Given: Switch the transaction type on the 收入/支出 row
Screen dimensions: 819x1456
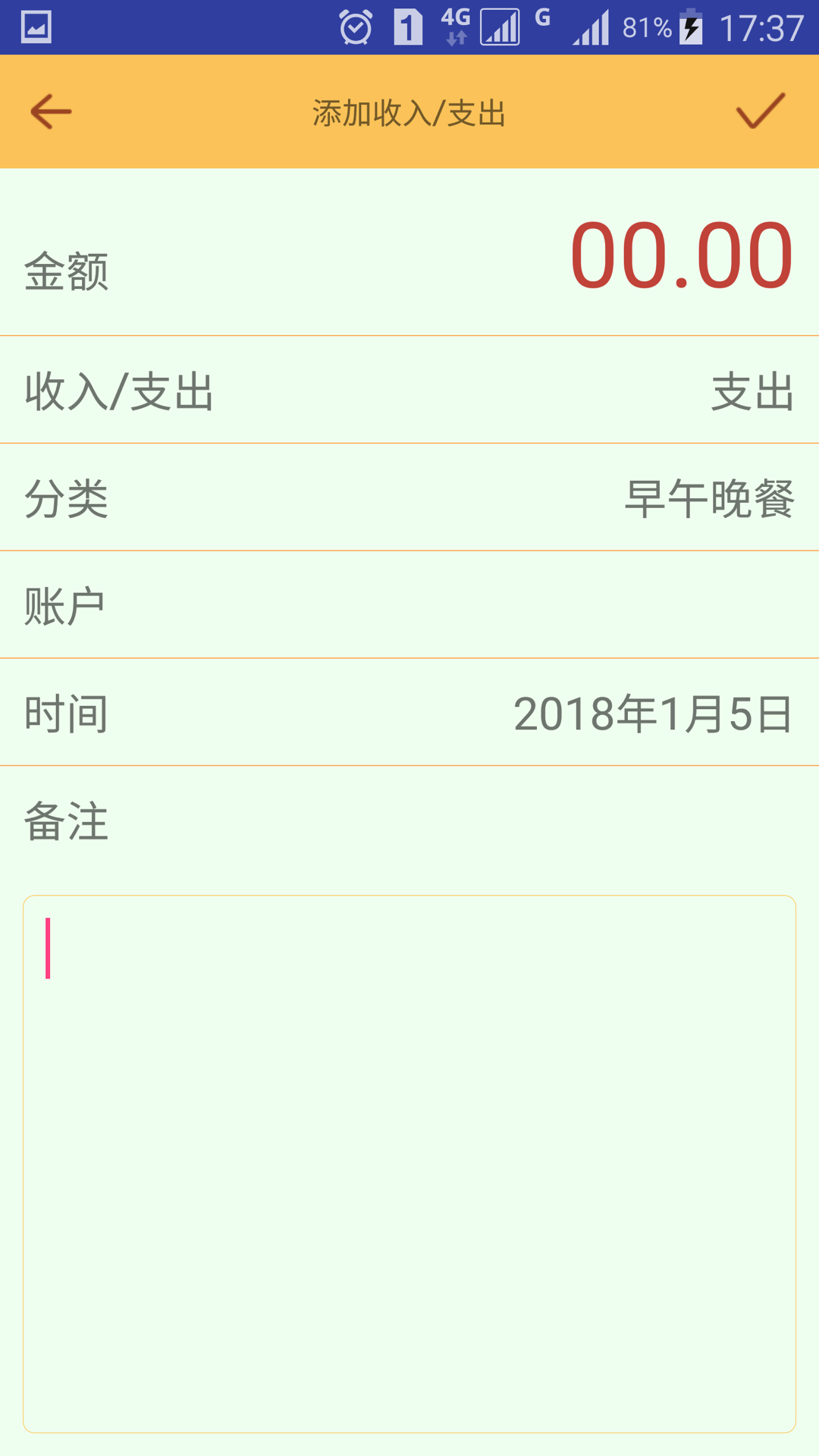Looking at the screenshot, I should coord(409,391).
